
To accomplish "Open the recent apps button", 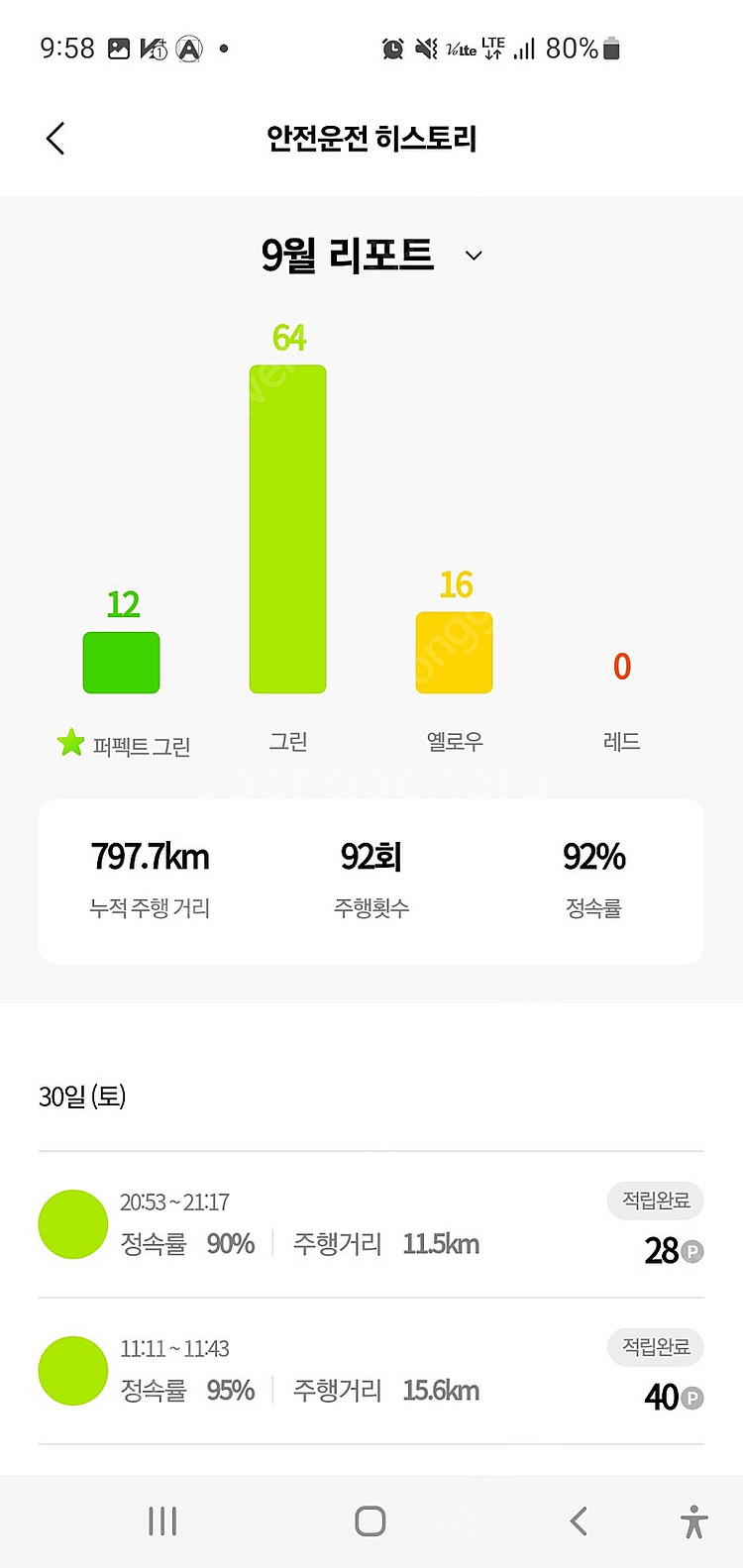I will pos(162,1521).
